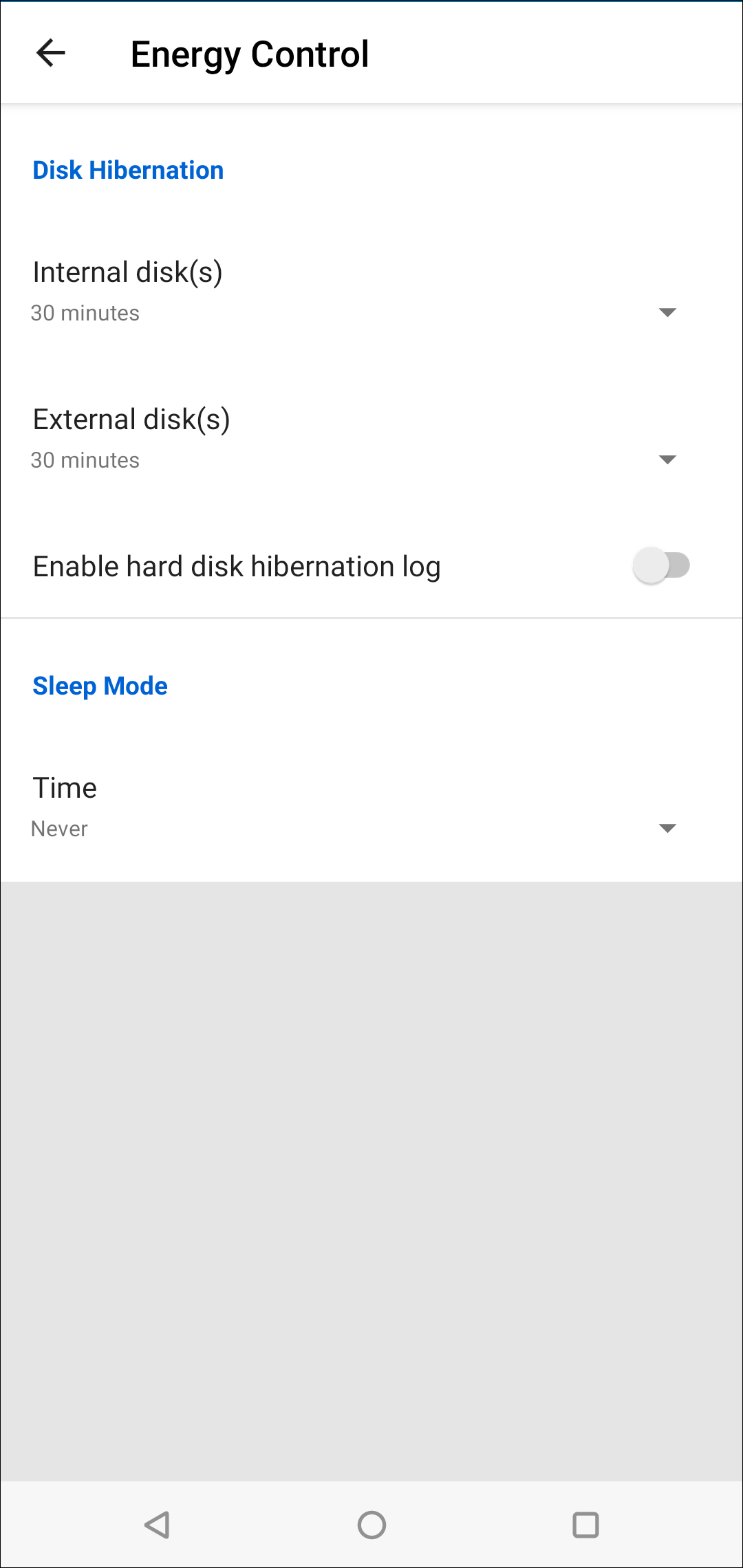Enable hard disk hibernation log switch
The width and height of the screenshot is (743, 1568).
click(661, 566)
